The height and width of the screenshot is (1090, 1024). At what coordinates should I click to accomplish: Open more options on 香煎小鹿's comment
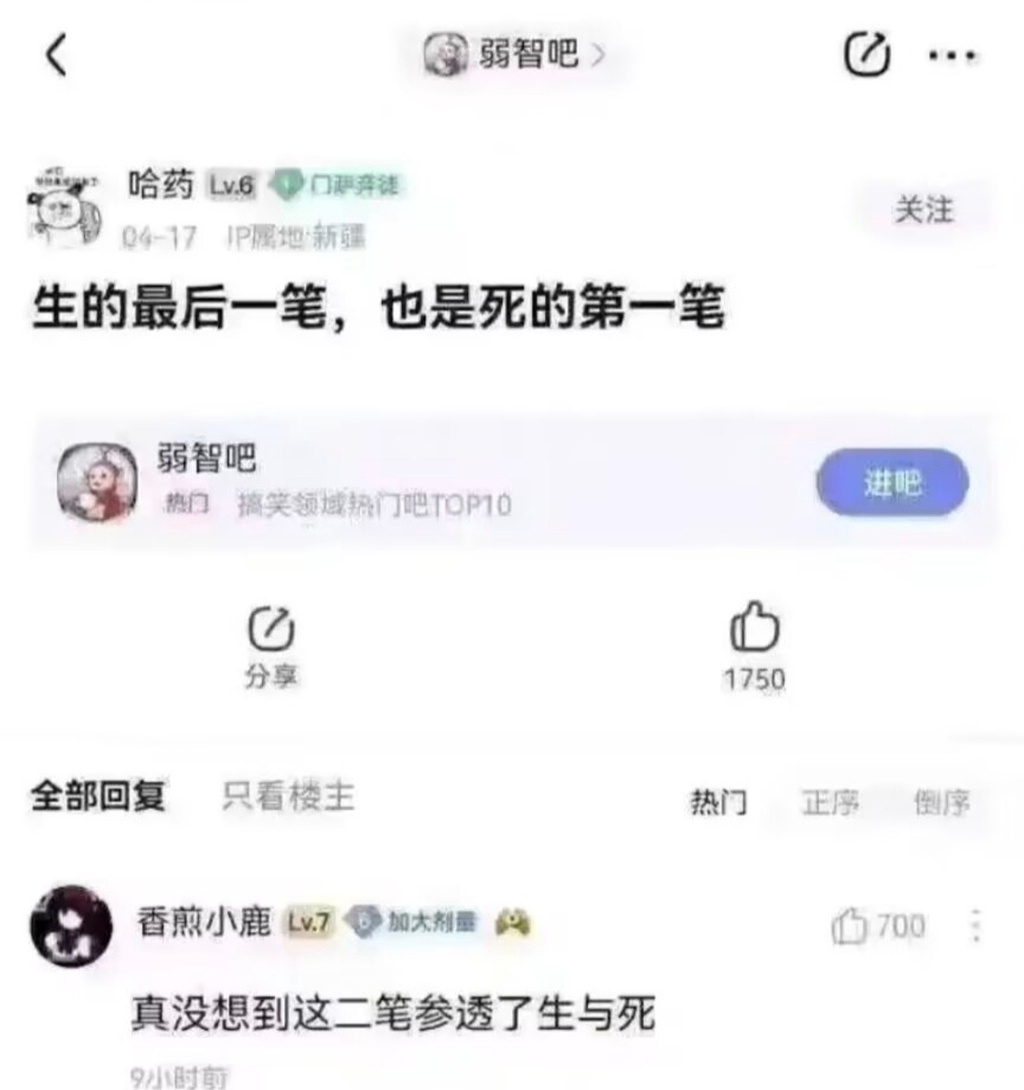click(976, 926)
